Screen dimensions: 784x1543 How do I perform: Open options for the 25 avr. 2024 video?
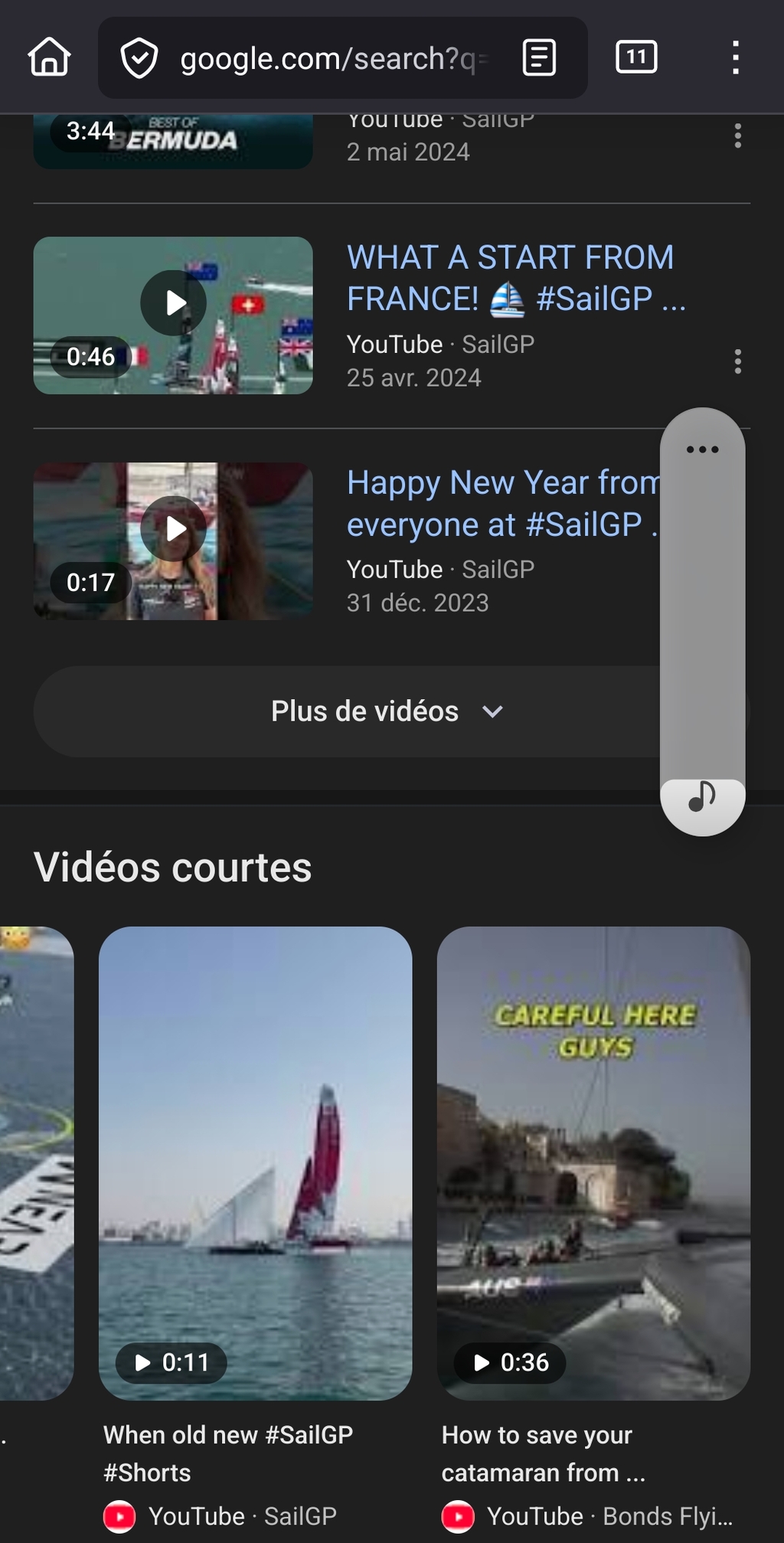tap(737, 361)
